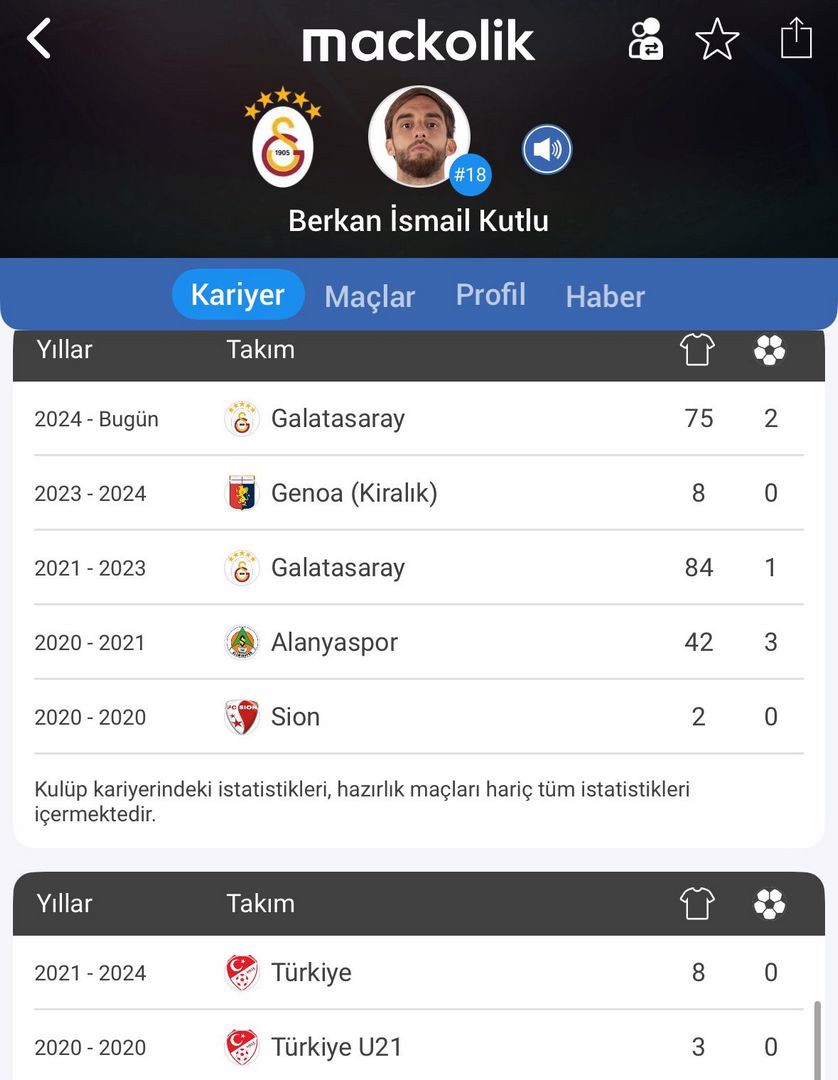Open the Türkiye U21 row

pos(418,1047)
